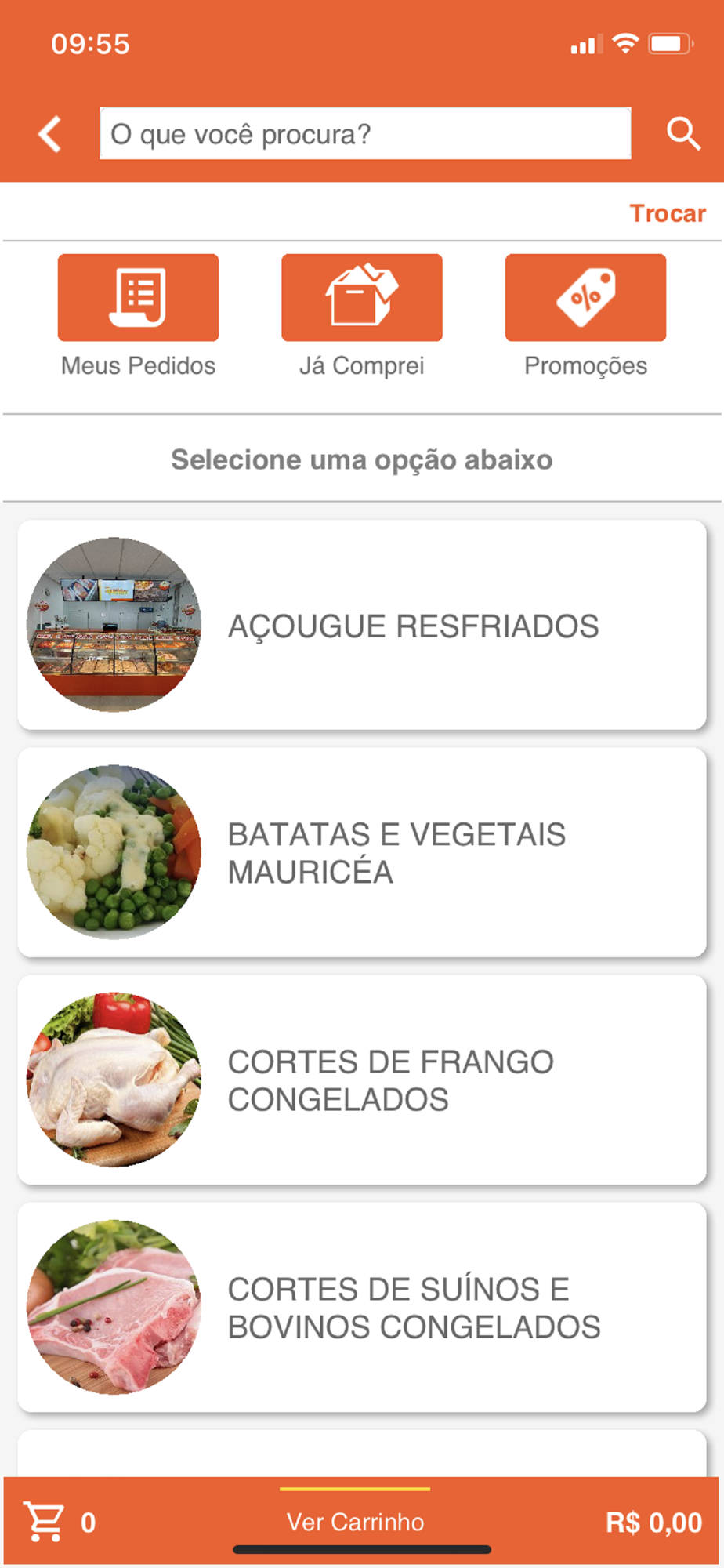Open Batatas e Vegetais Mauricéa category
This screenshot has width=724, height=1568.
click(x=362, y=852)
